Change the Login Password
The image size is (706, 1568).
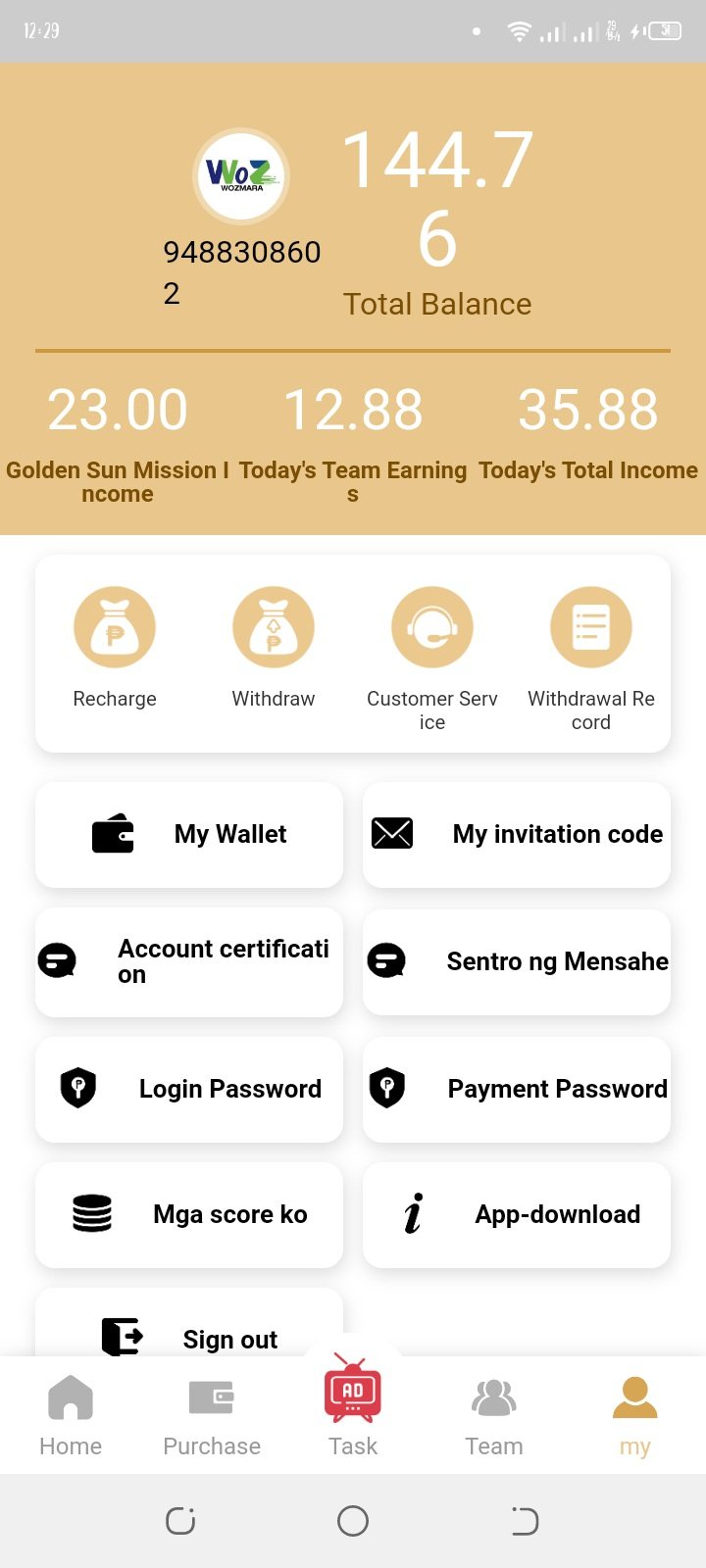click(189, 1089)
